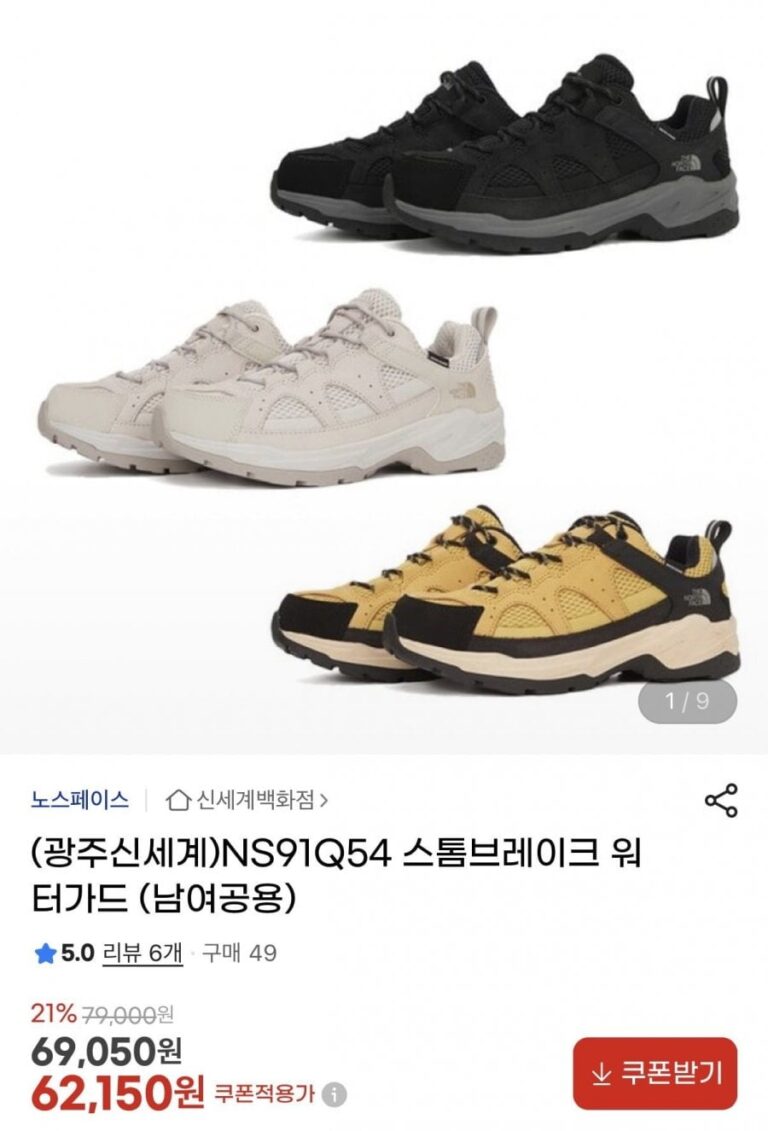768x1131 pixels.
Task: Share this product
Action: (x=721, y=801)
